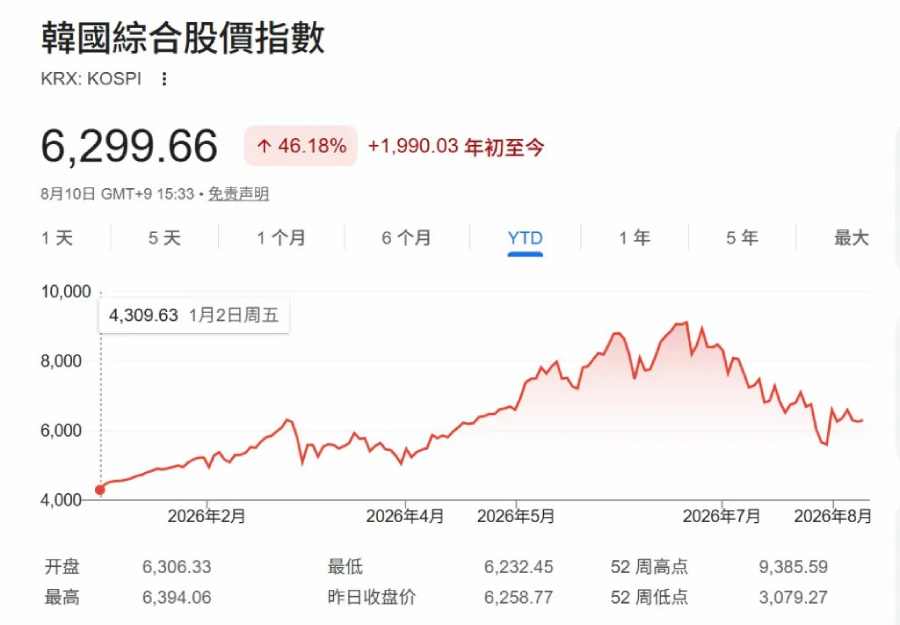The width and height of the screenshot is (900, 625).
Task: Switch chart to 6 个月
Action: point(406,238)
